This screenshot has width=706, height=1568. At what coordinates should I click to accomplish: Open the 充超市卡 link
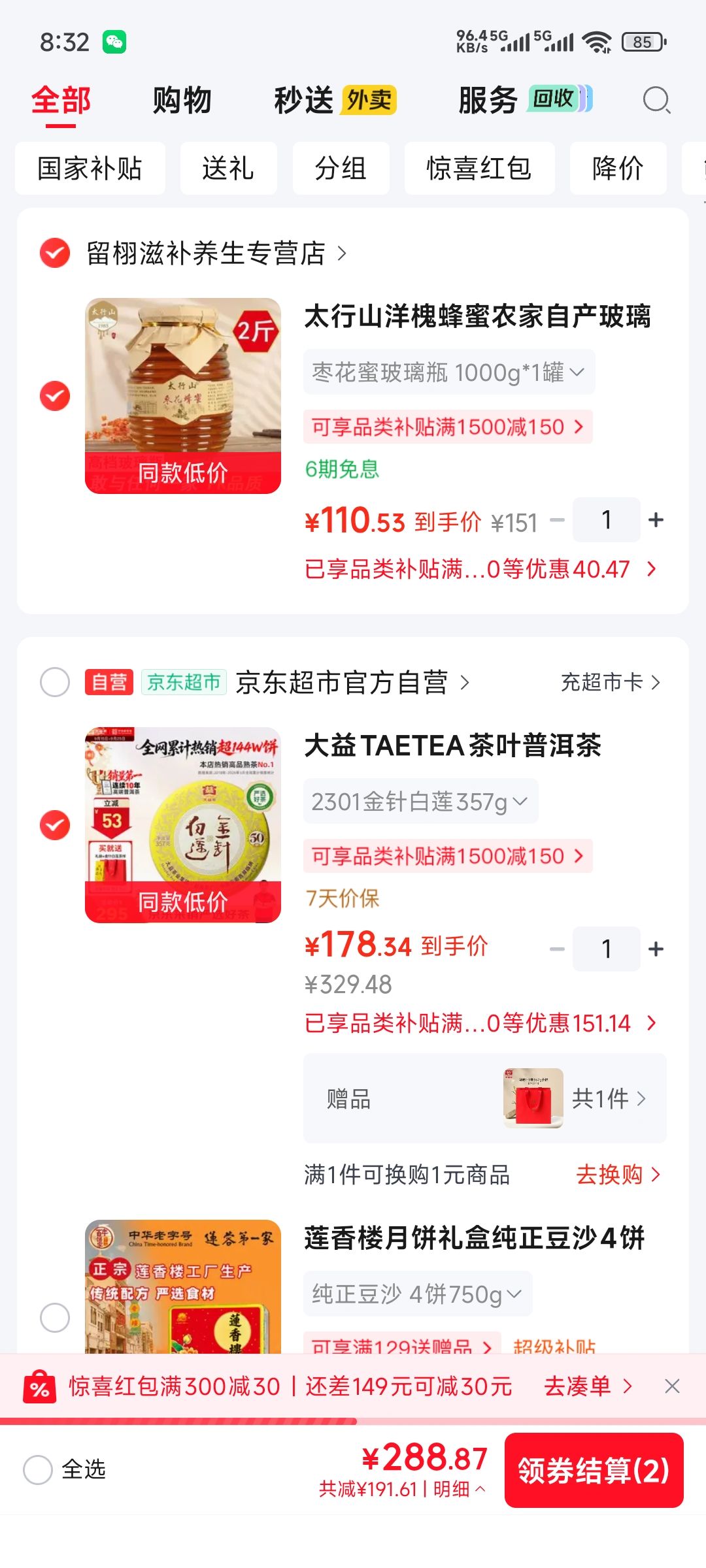pyautogui.click(x=611, y=682)
